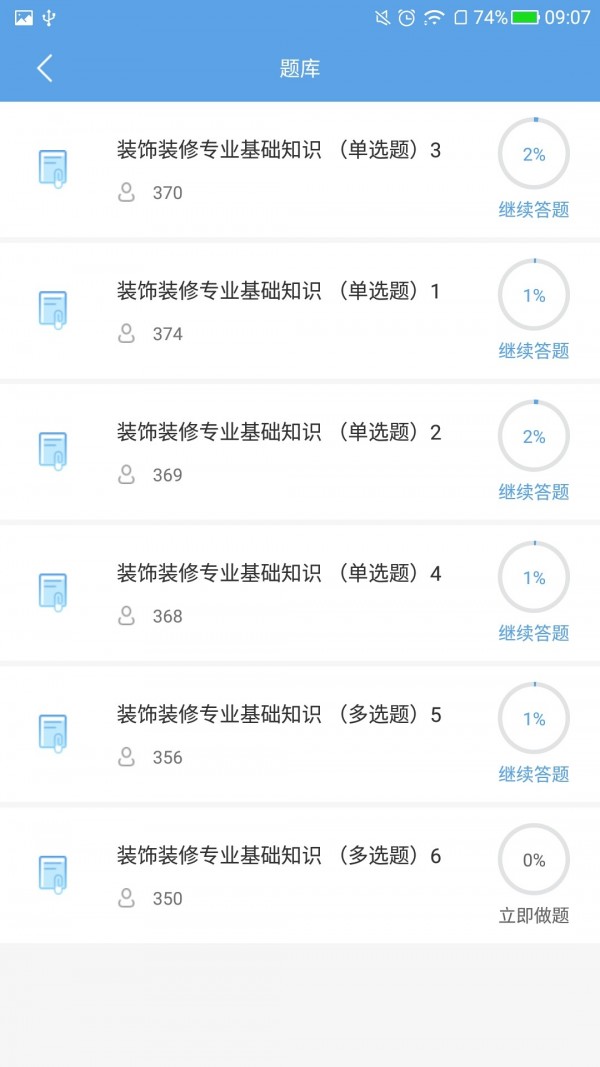600x1067 pixels.
Task: Start 立即做题 for 多选题 6
Action: click(x=534, y=915)
